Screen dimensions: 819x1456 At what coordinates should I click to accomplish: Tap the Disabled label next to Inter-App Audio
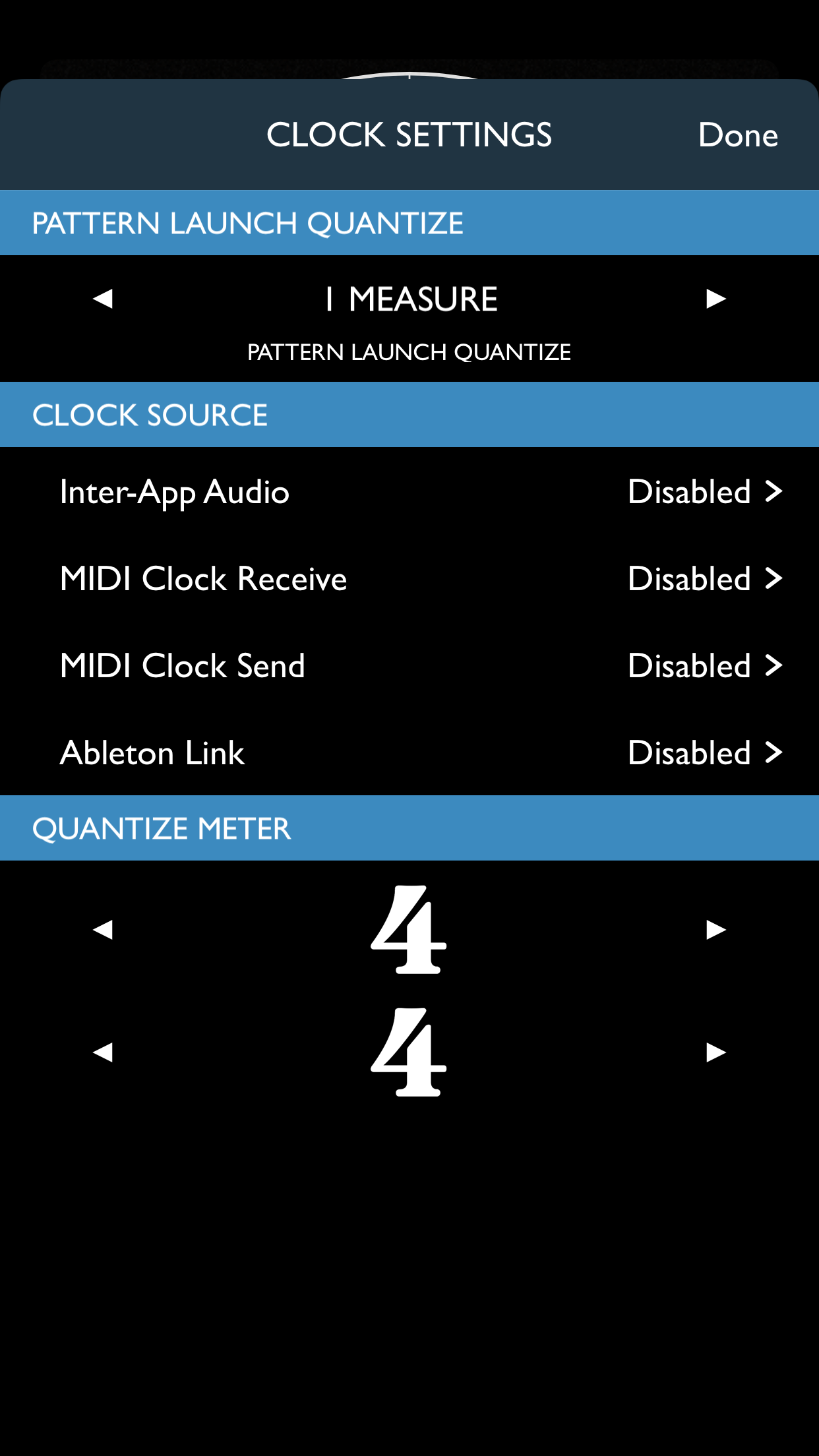click(x=688, y=491)
